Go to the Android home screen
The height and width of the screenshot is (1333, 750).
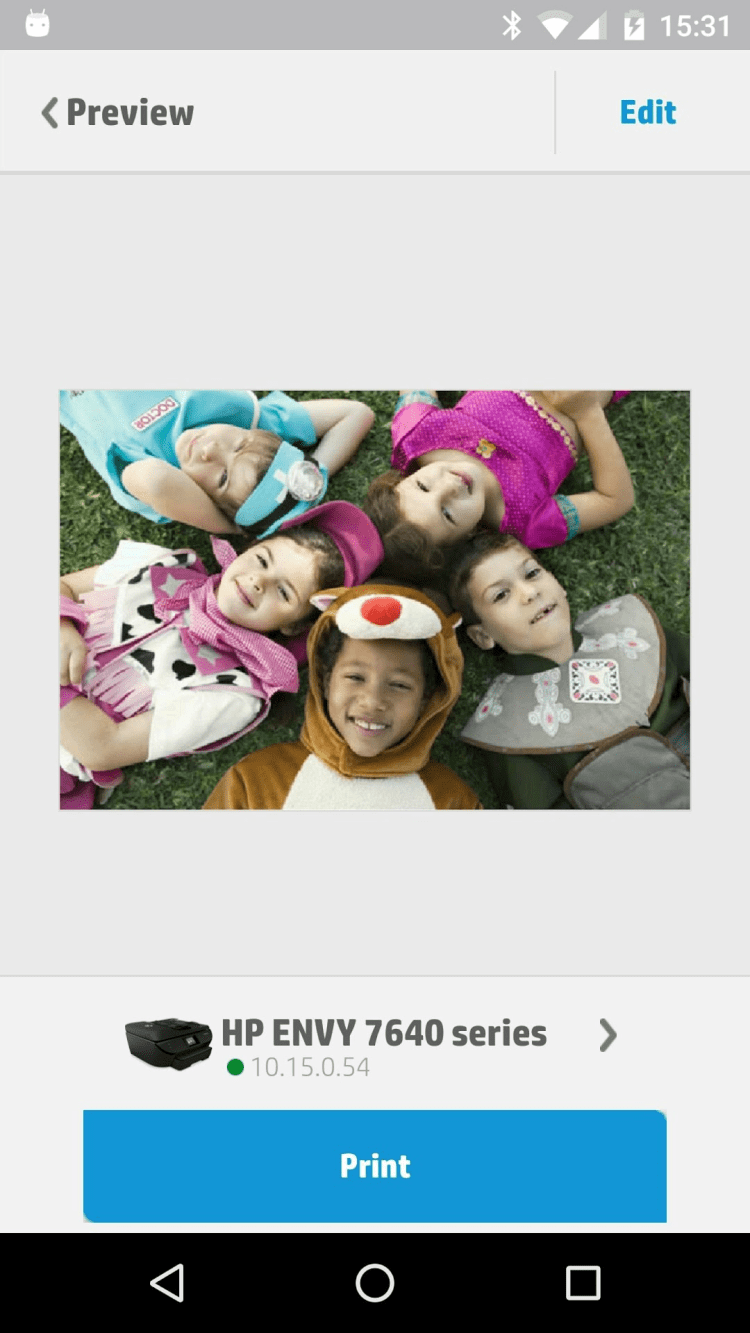point(374,1282)
